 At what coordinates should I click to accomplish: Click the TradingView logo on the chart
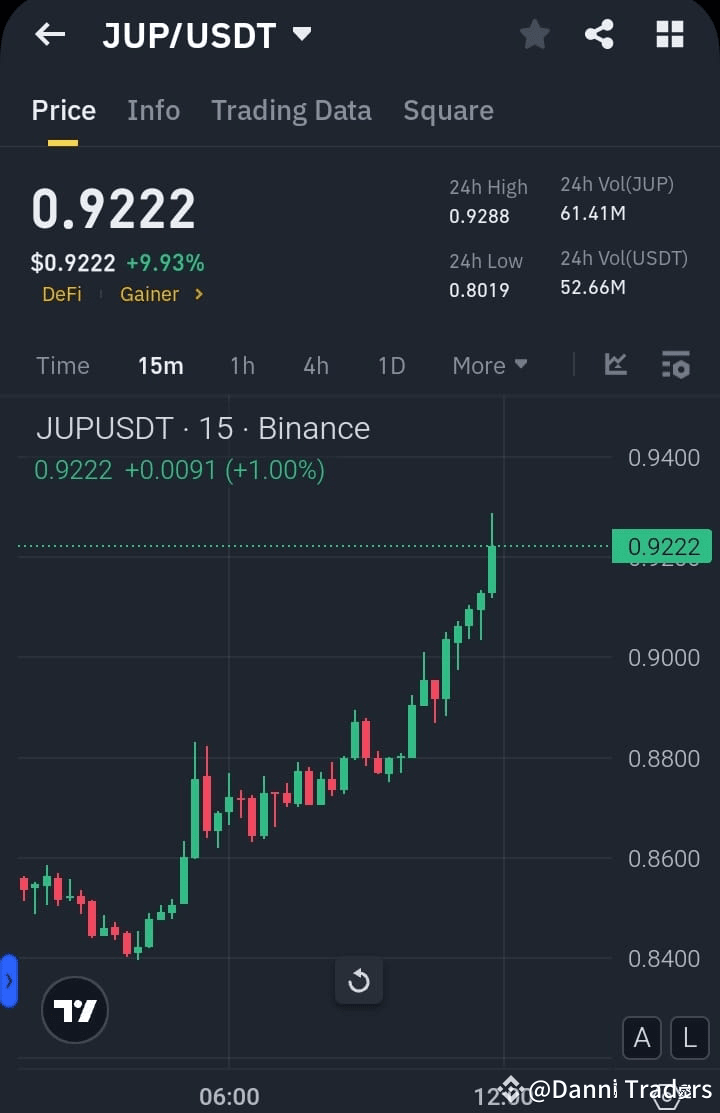tap(74, 1010)
